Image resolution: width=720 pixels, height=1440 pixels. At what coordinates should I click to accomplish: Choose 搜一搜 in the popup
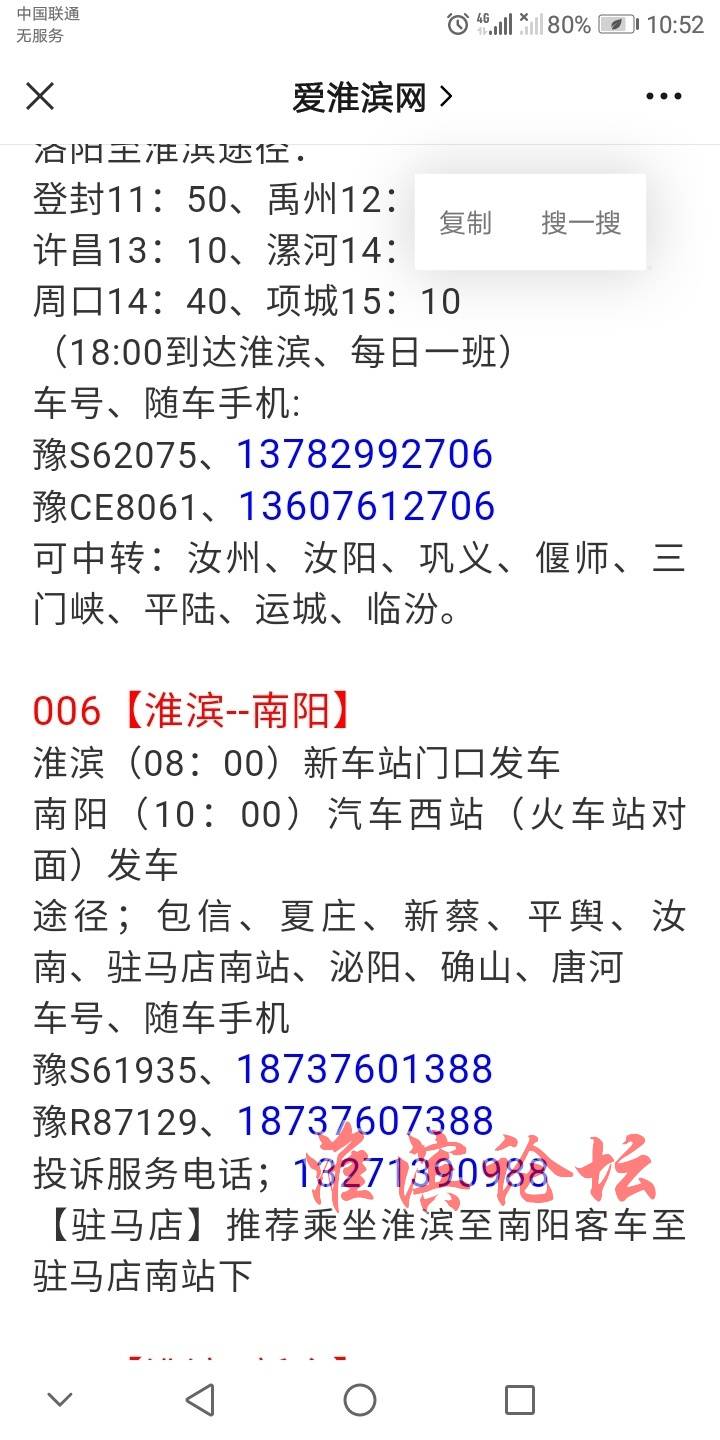[581, 223]
